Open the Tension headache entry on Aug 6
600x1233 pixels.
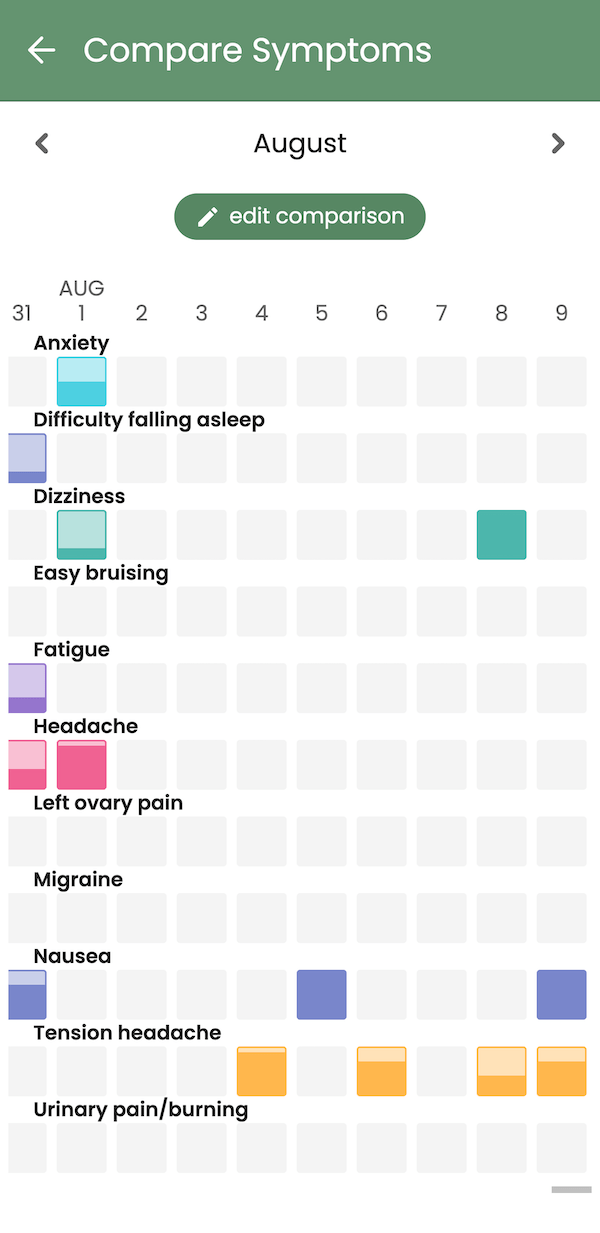point(382,1071)
